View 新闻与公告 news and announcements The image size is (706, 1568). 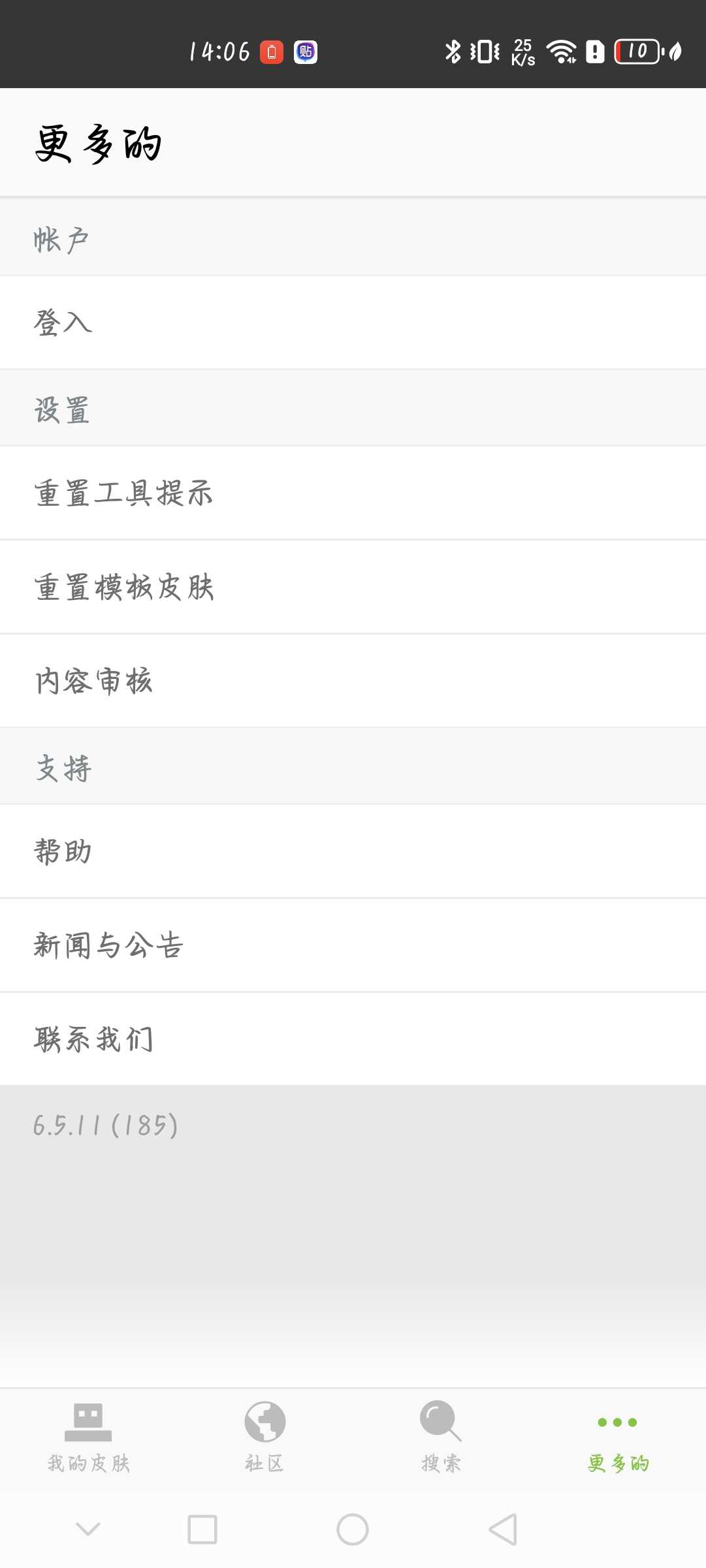click(353, 945)
